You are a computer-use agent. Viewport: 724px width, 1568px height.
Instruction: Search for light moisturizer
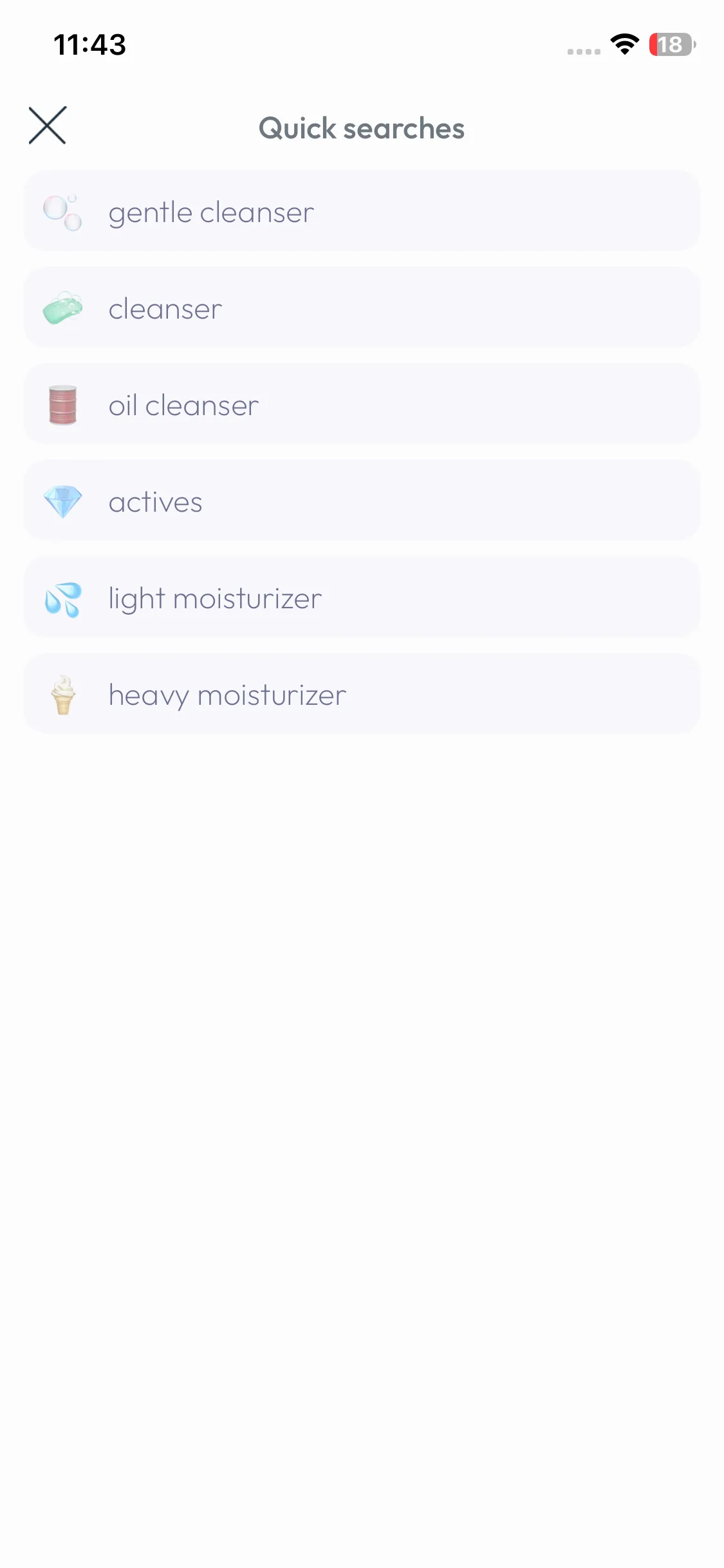tap(362, 597)
